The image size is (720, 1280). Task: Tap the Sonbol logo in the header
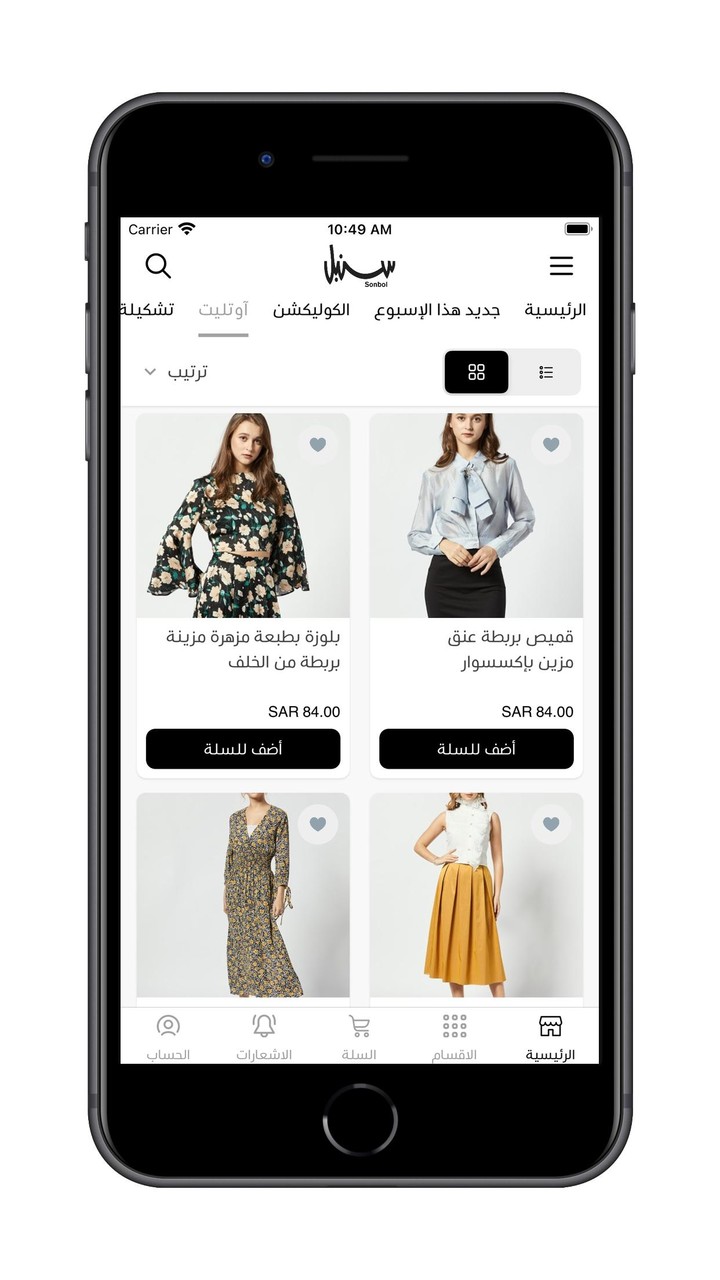click(x=360, y=263)
